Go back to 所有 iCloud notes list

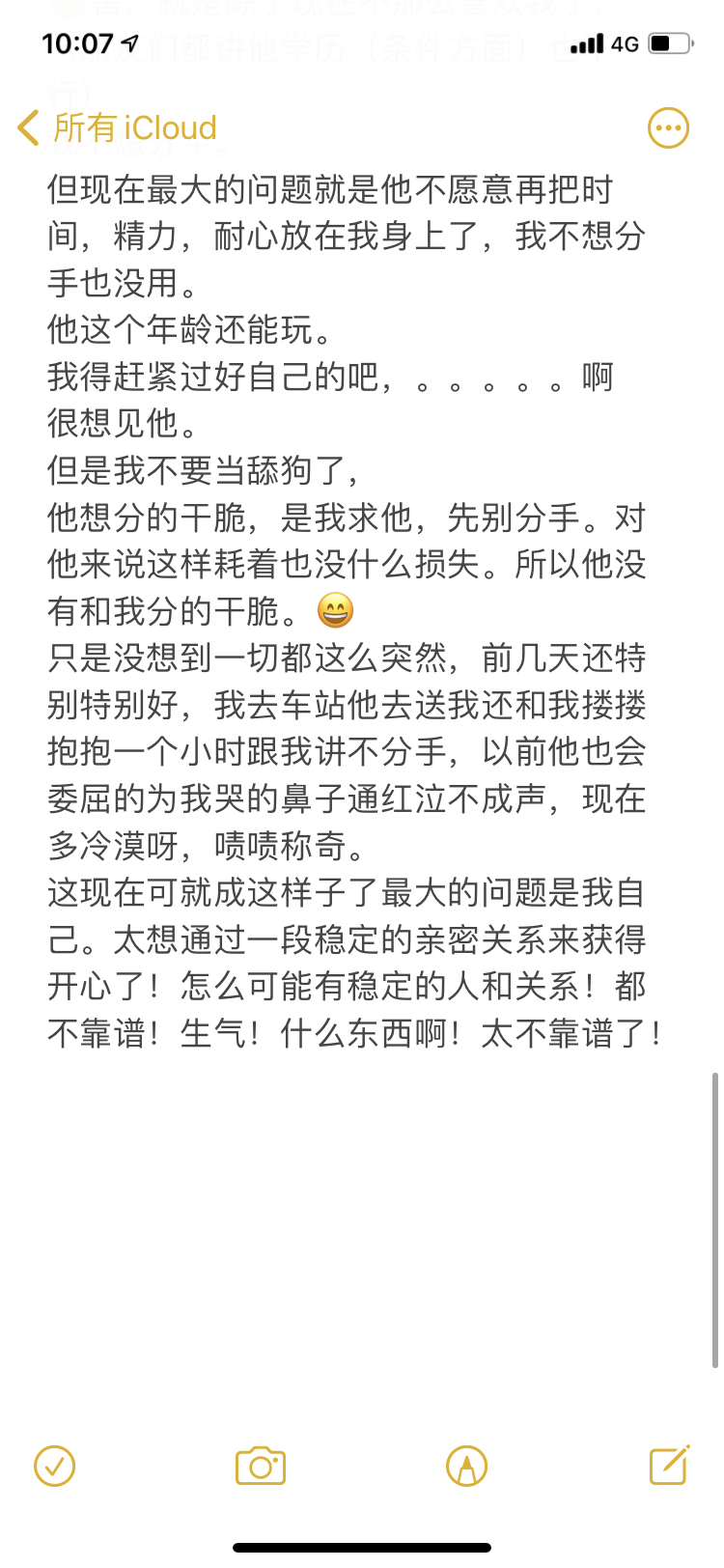pyautogui.click(x=116, y=128)
